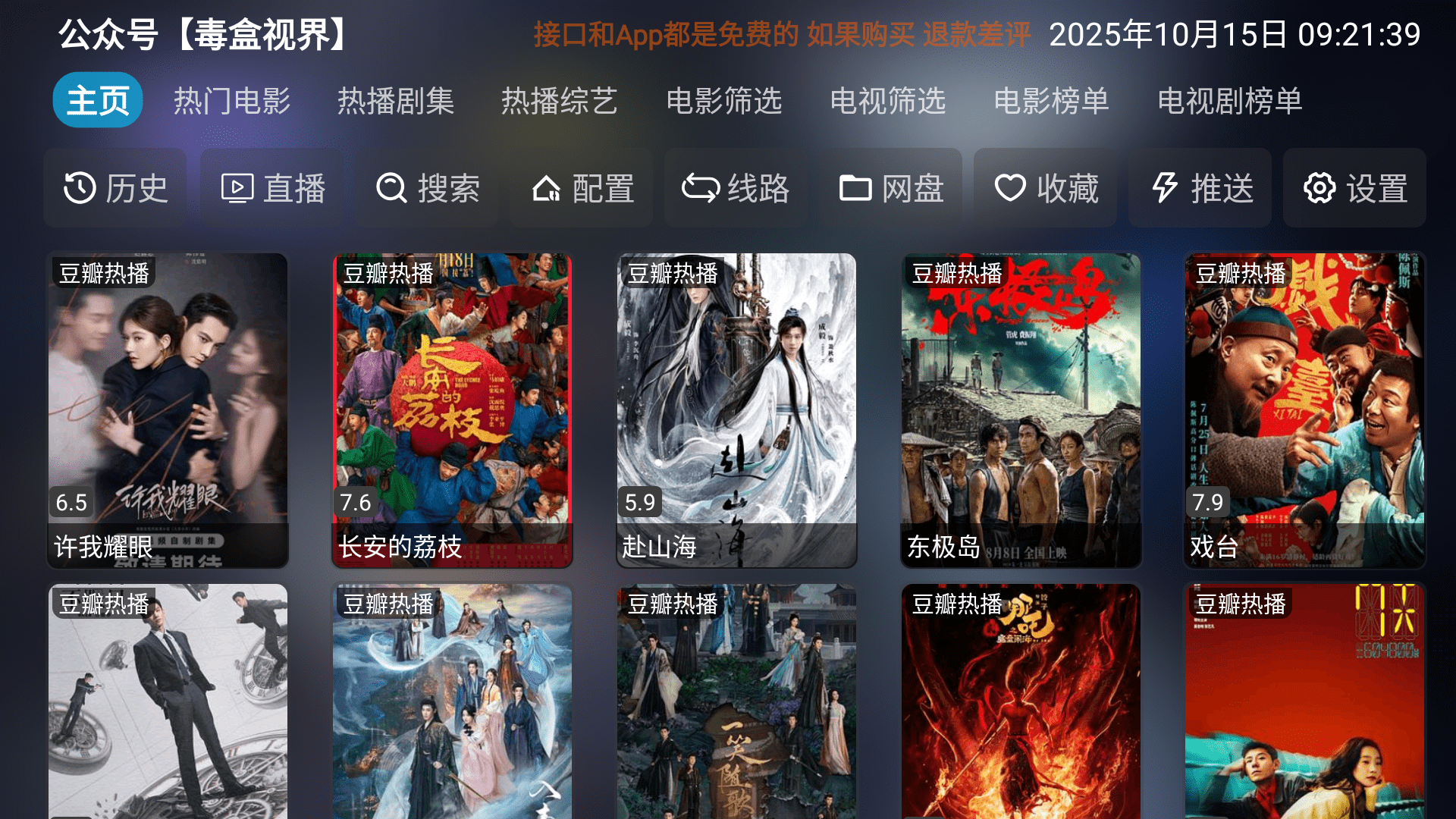Screen dimensions: 1456x819
Task: Open the 许我耀眼 poster card
Action: click(x=168, y=409)
